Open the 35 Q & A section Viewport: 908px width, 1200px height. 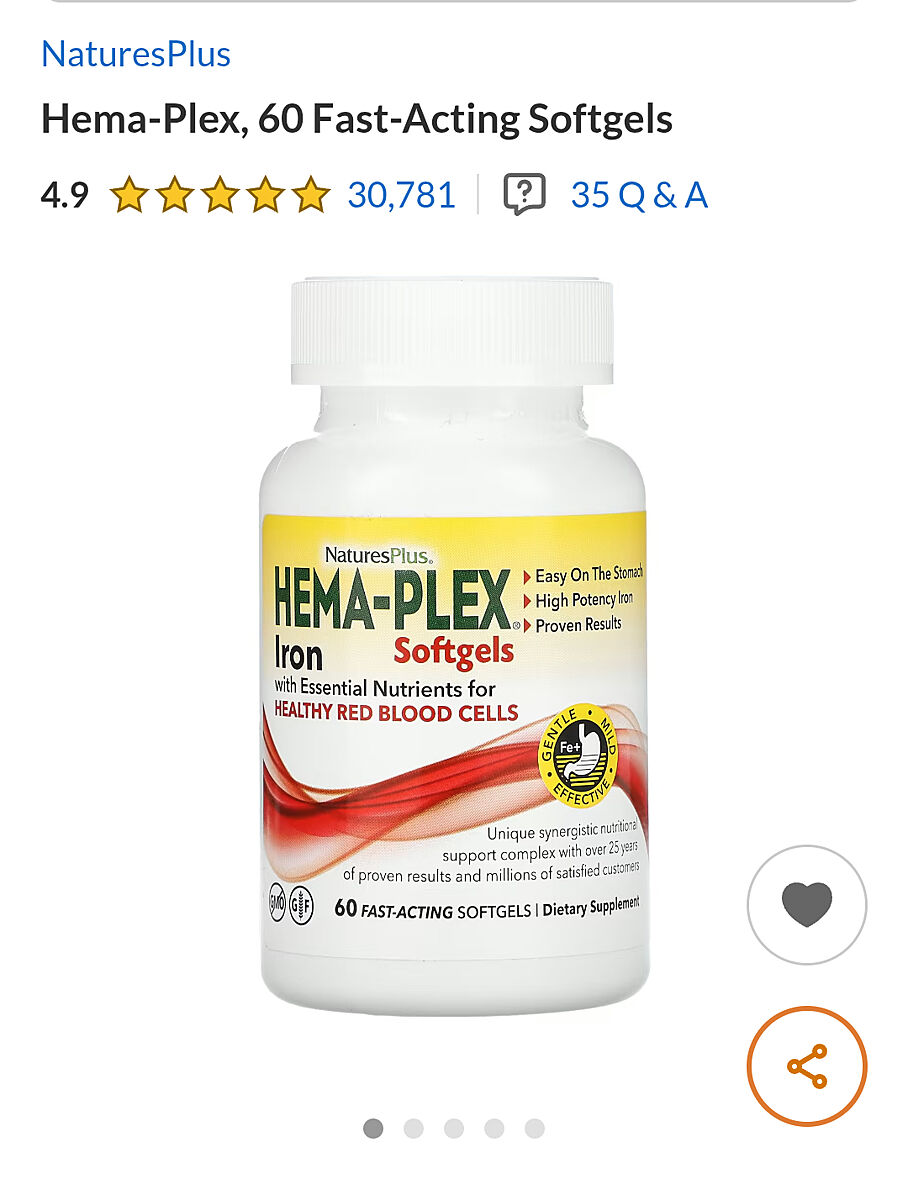[x=637, y=194]
